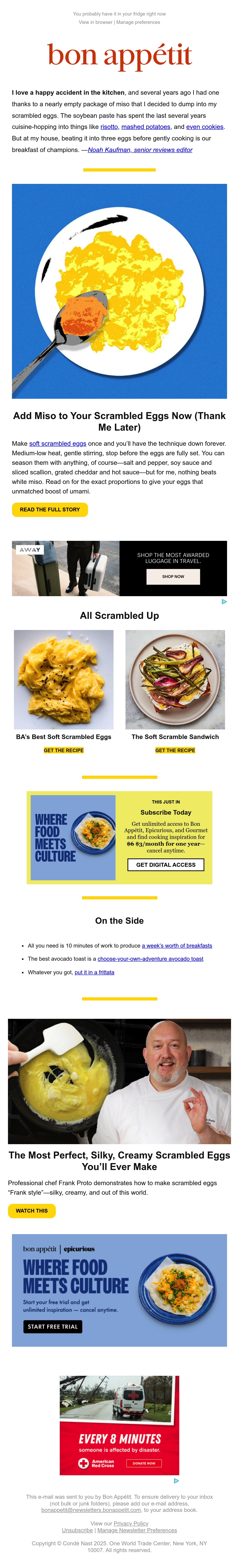The height and width of the screenshot is (1568, 239).
Task: Open a week's worth of breakfasts link
Action: (177, 946)
